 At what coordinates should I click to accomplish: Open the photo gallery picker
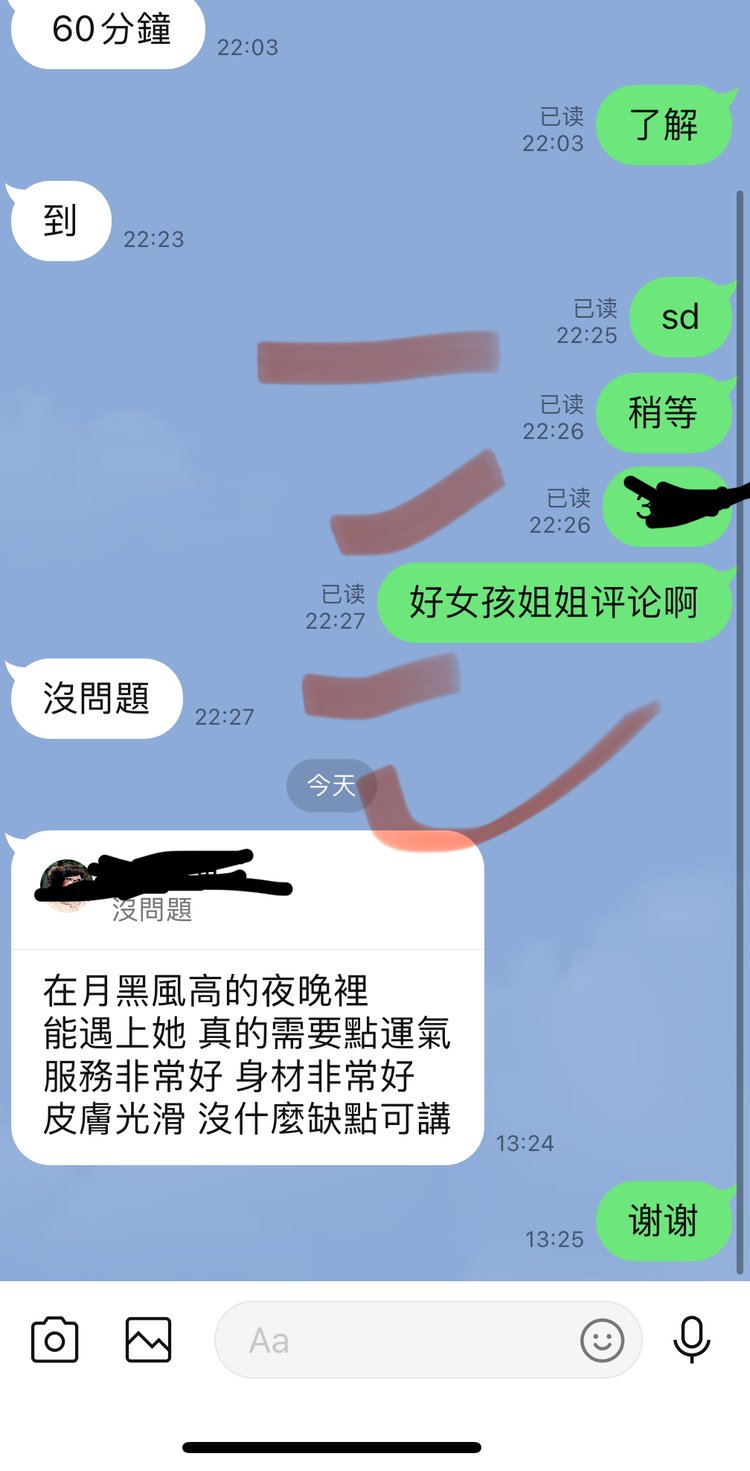click(x=148, y=1340)
